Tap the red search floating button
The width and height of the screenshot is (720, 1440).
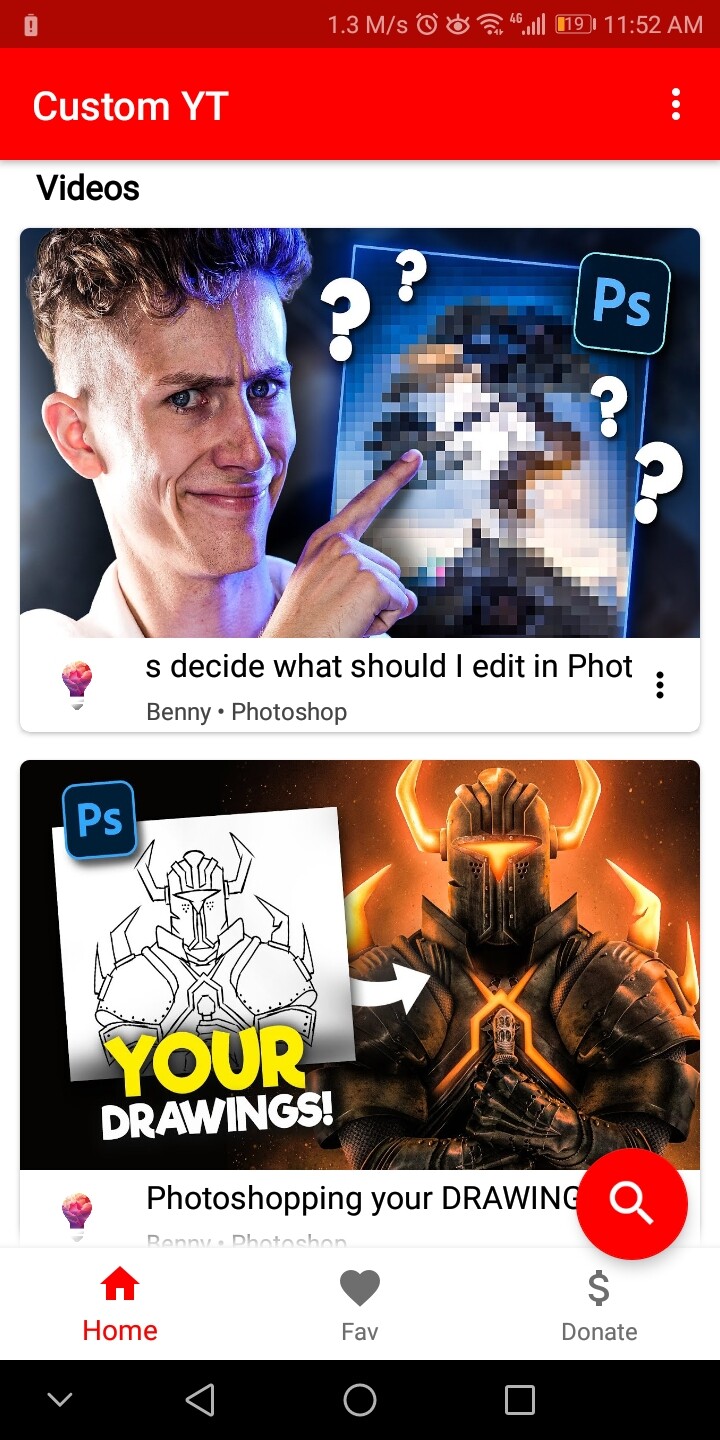click(632, 1203)
